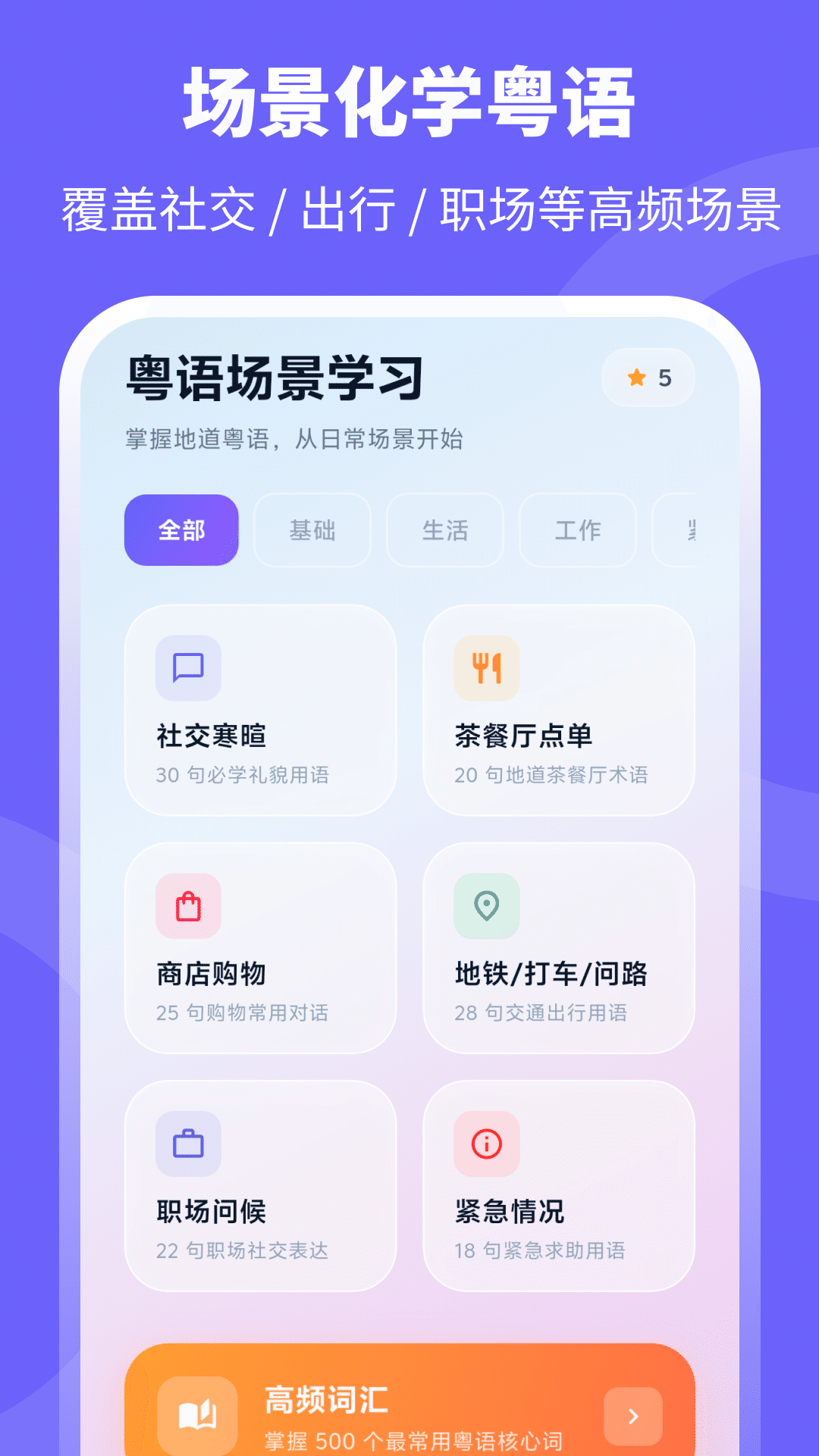Tap the star icon in the points badge
819x1456 pixels.
[637, 377]
